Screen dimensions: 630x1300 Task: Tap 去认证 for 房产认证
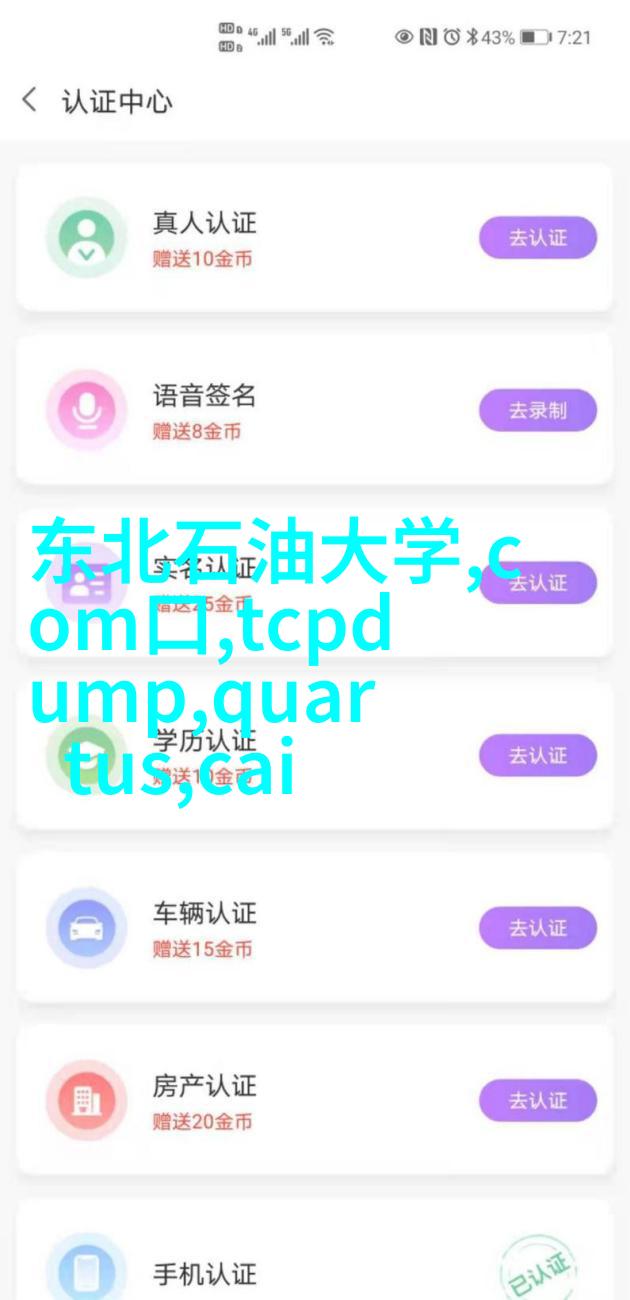click(537, 1101)
